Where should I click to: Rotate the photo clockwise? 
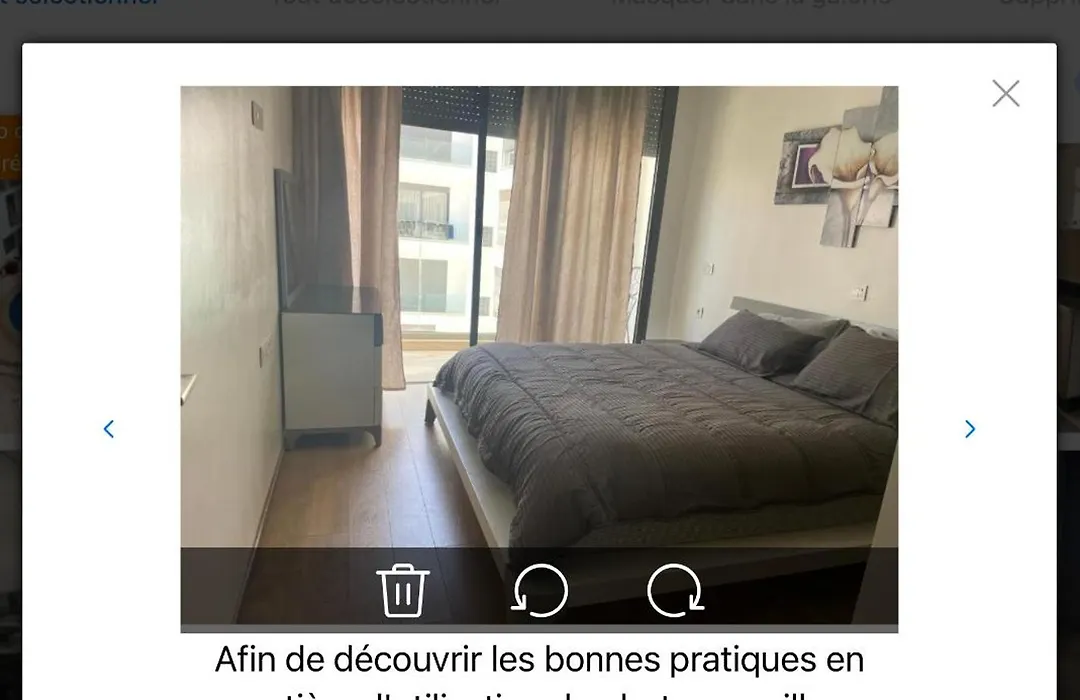675,590
